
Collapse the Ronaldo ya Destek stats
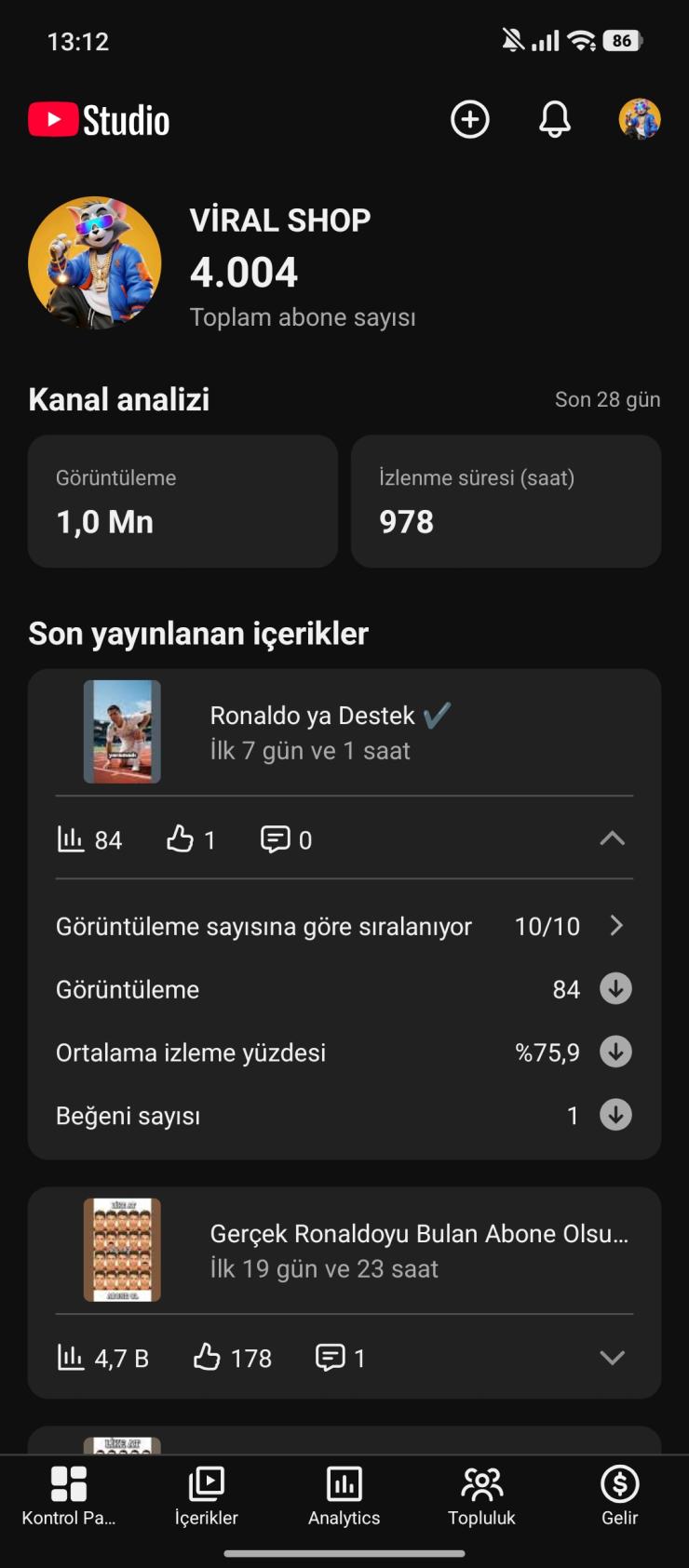pyautogui.click(x=612, y=839)
